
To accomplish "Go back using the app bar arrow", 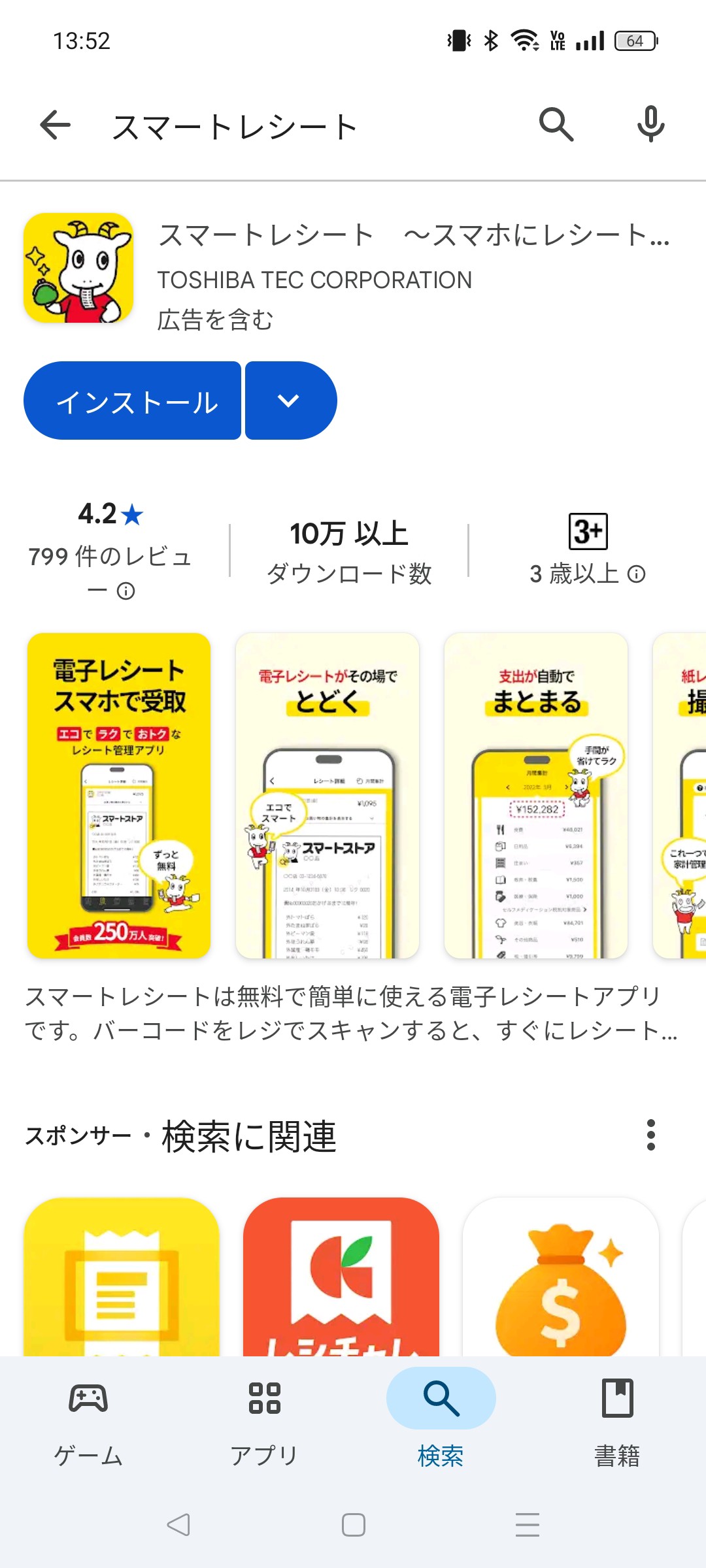I will [x=56, y=125].
